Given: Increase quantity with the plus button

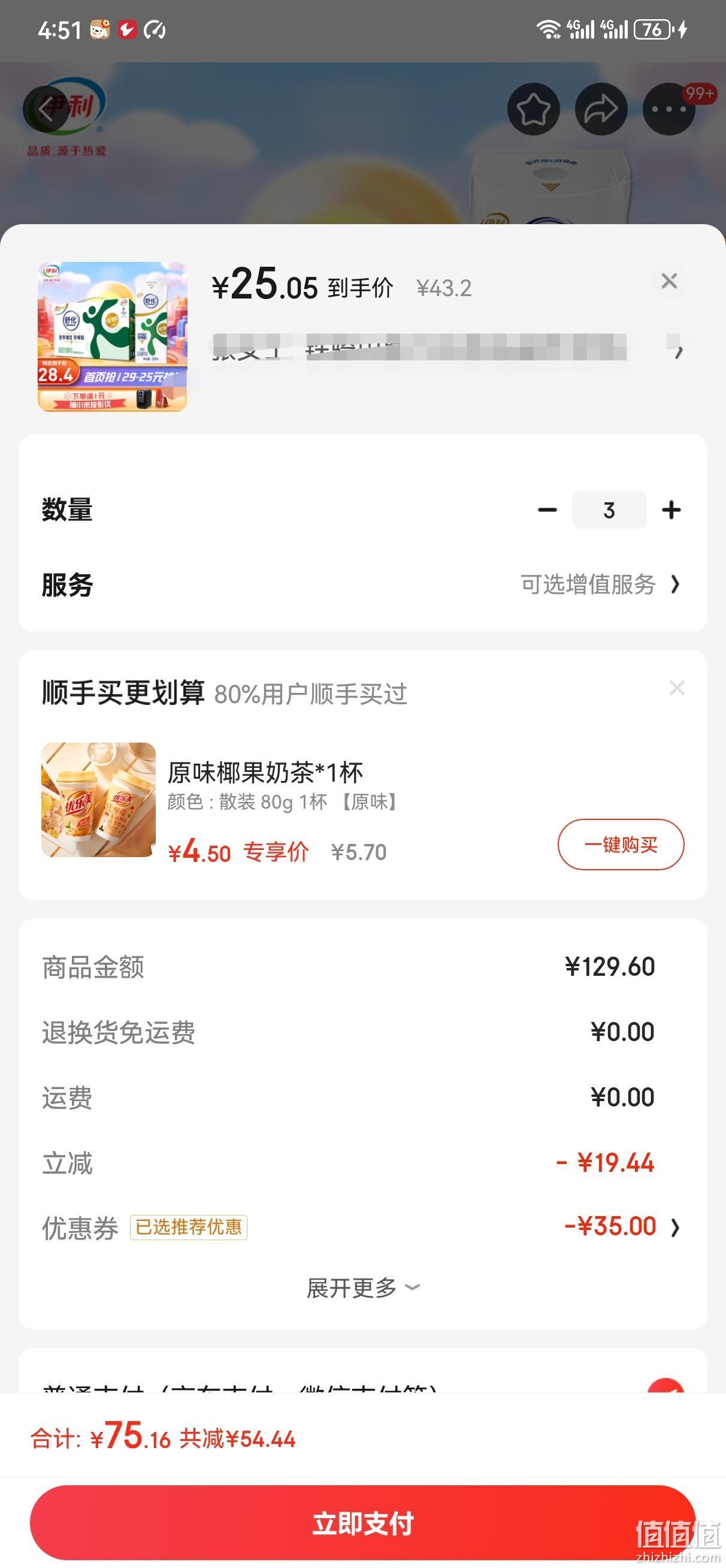Looking at the screenshot, I should click(x=671, y=510).
